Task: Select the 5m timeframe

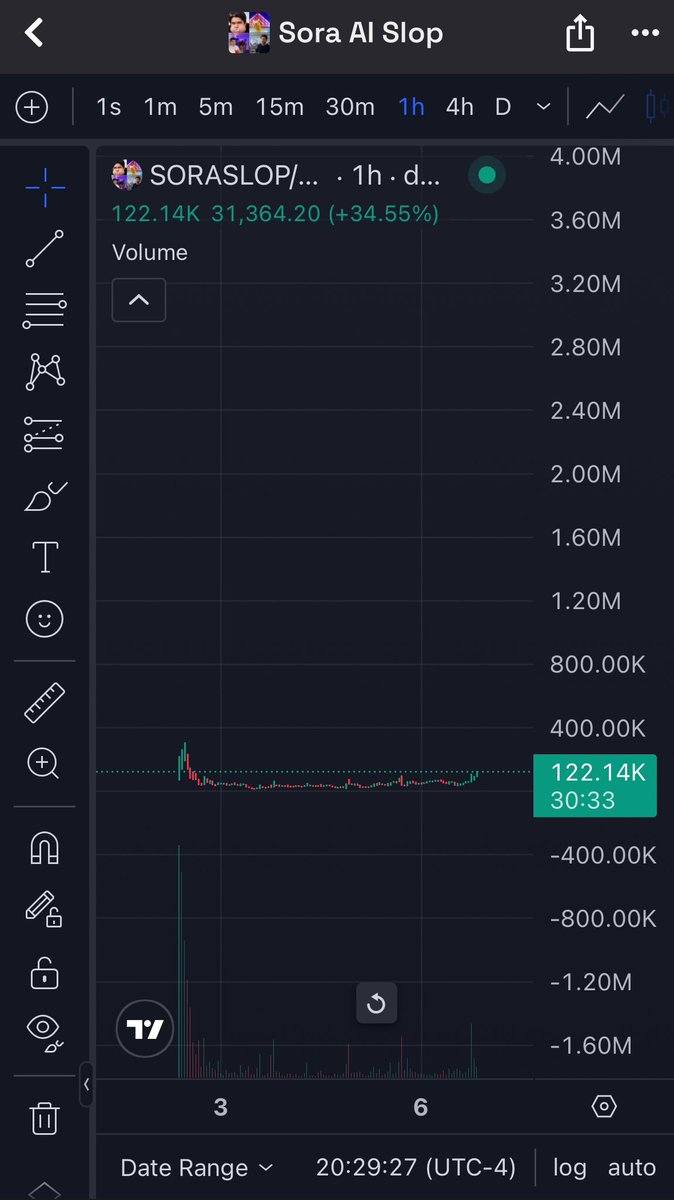Action: (x=215, y=107)
